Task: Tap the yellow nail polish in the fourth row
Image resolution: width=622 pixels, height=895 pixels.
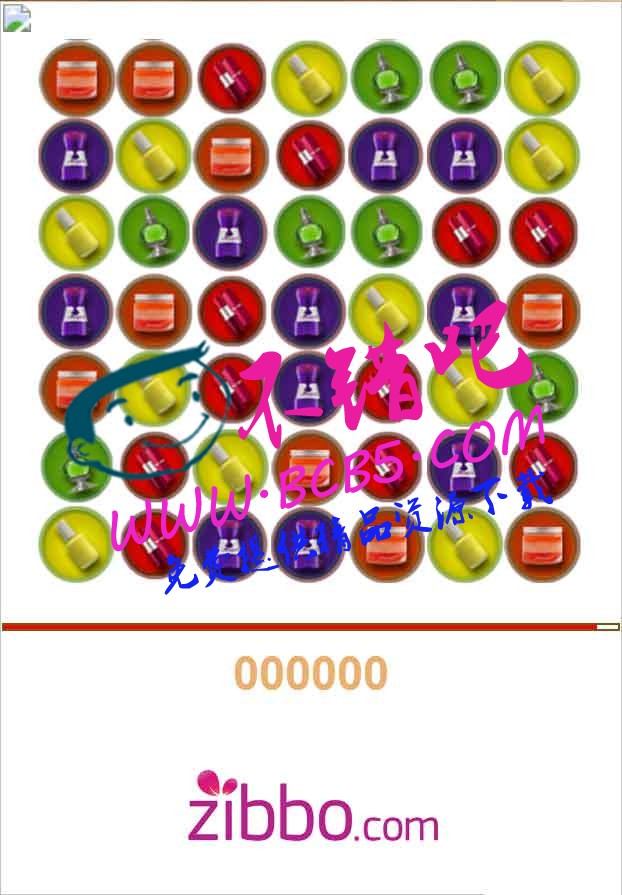Action: [387, 311]
